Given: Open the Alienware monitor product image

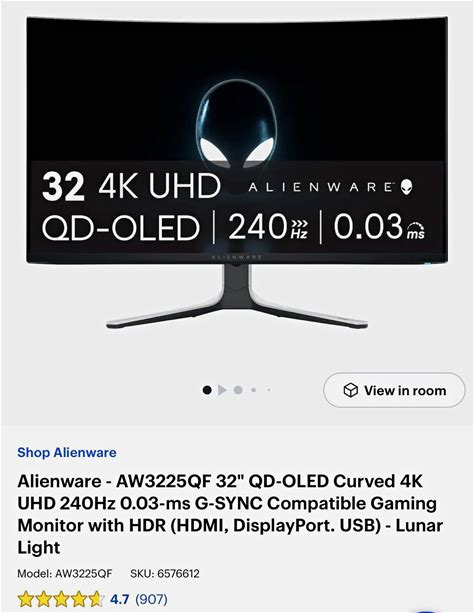Looking at the screenshot, I should [237, 174].
